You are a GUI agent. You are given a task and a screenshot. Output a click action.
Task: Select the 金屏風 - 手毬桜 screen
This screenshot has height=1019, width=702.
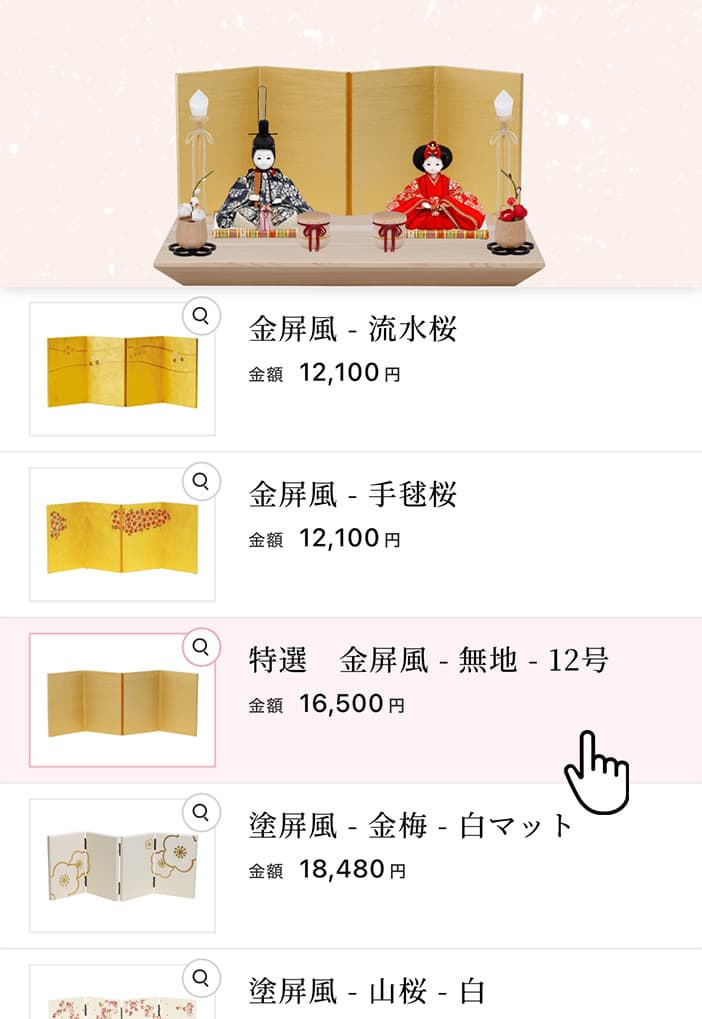pos(352,494)
